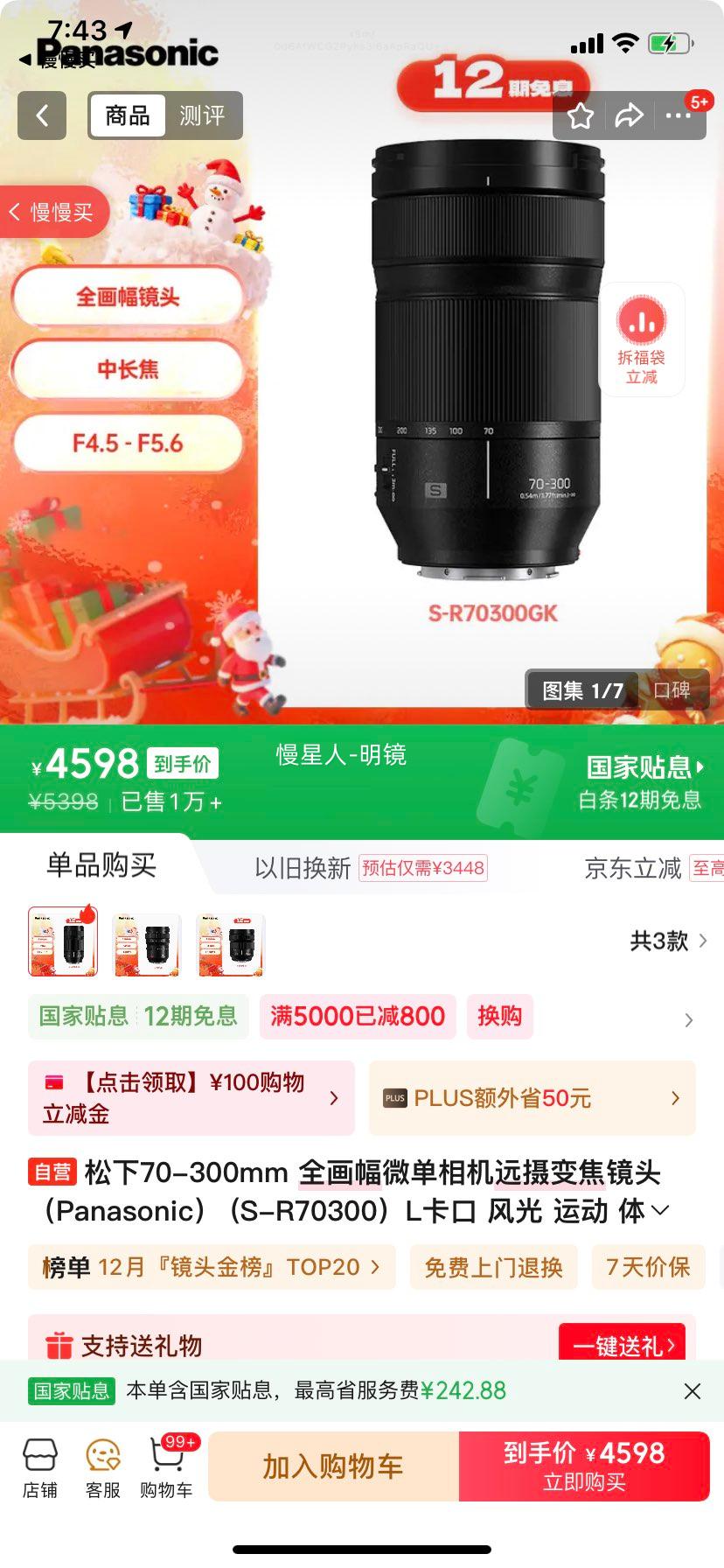Open the 12月『镜头金榜』TOP20 ranking link
Image resolution: width=724 pixels, height=1568 pixels.
(210, 1267)
